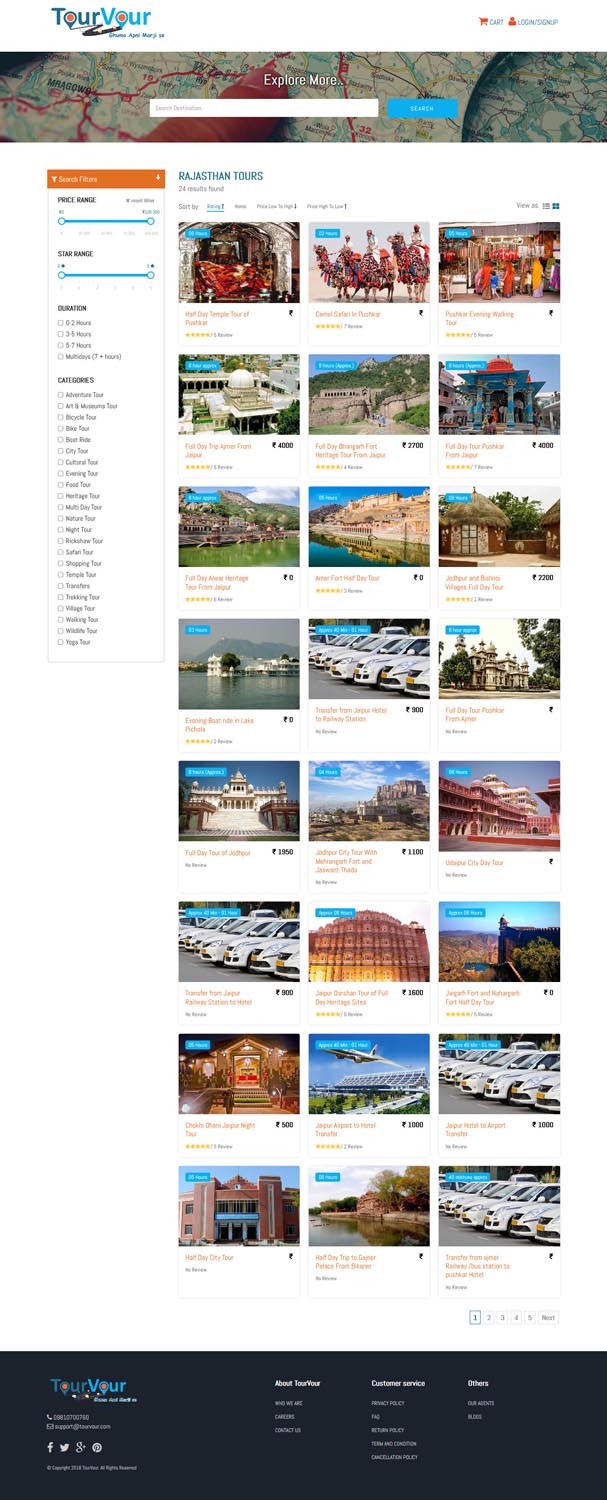Select the Adventure Tour category
Screen dimensions: 607x1500
tap(61, 395)
